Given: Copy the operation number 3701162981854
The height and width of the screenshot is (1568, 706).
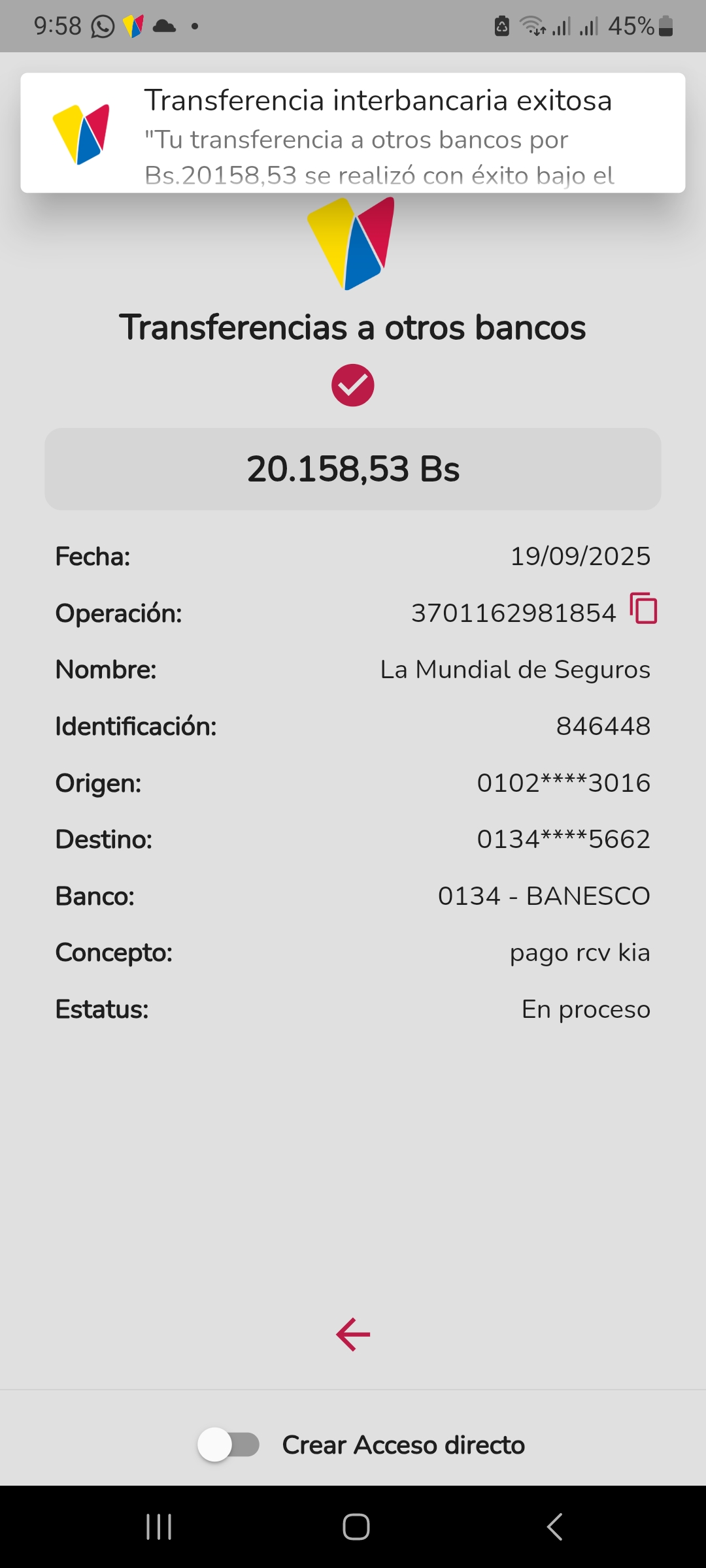Looking at the screenshot, I should point(643,609).
